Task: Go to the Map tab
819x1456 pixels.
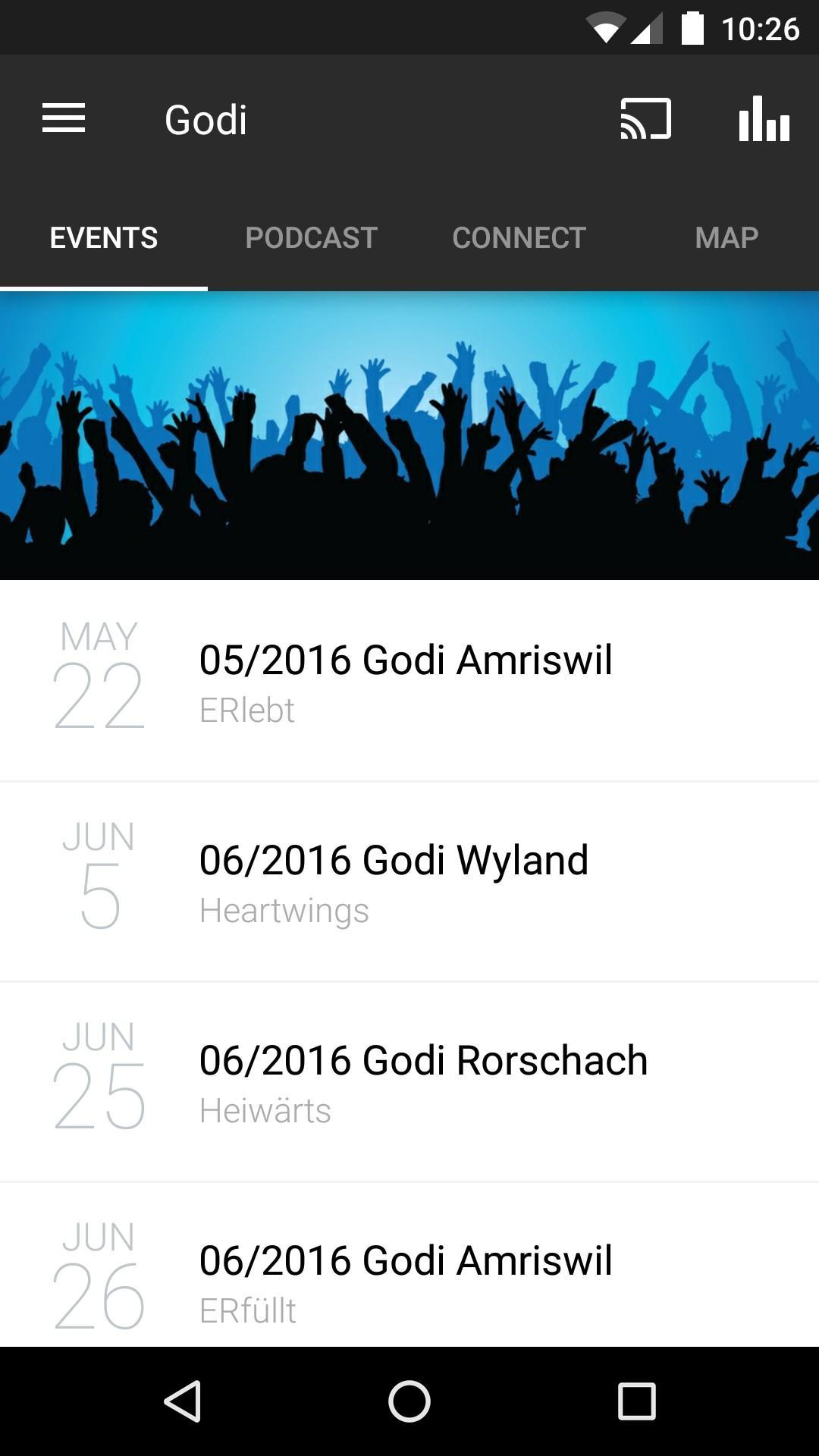Action: coord(726,238)
